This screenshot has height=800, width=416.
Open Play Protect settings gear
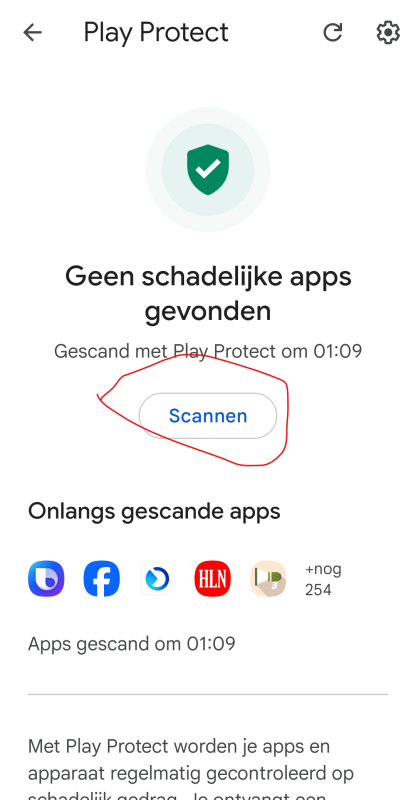pyautogui.click(x=388, y=33)
